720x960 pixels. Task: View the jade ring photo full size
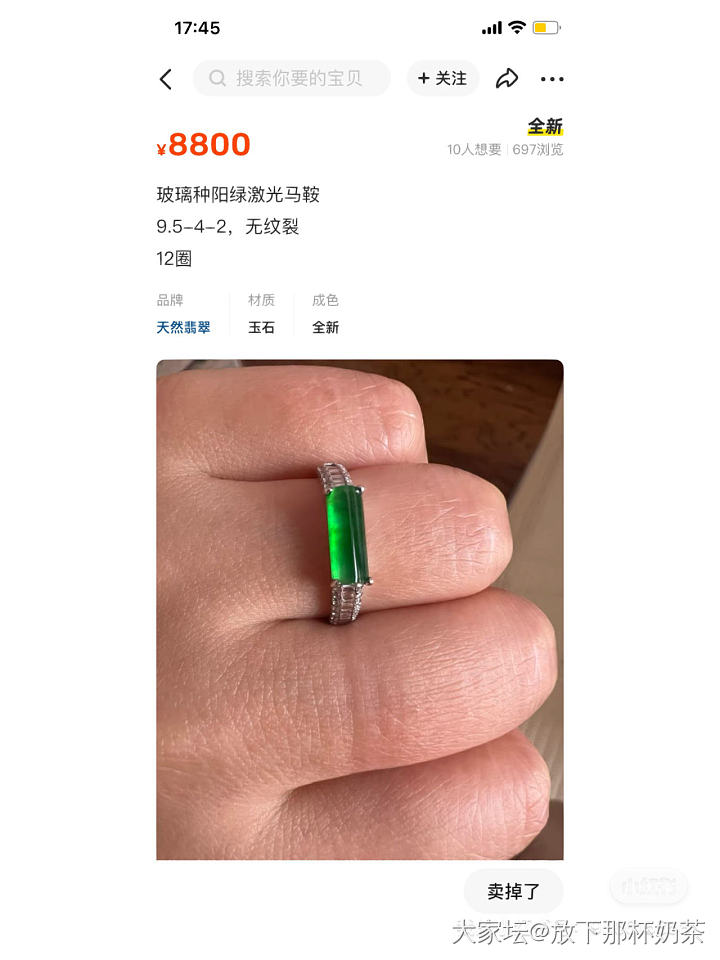(x=359, y=609)
